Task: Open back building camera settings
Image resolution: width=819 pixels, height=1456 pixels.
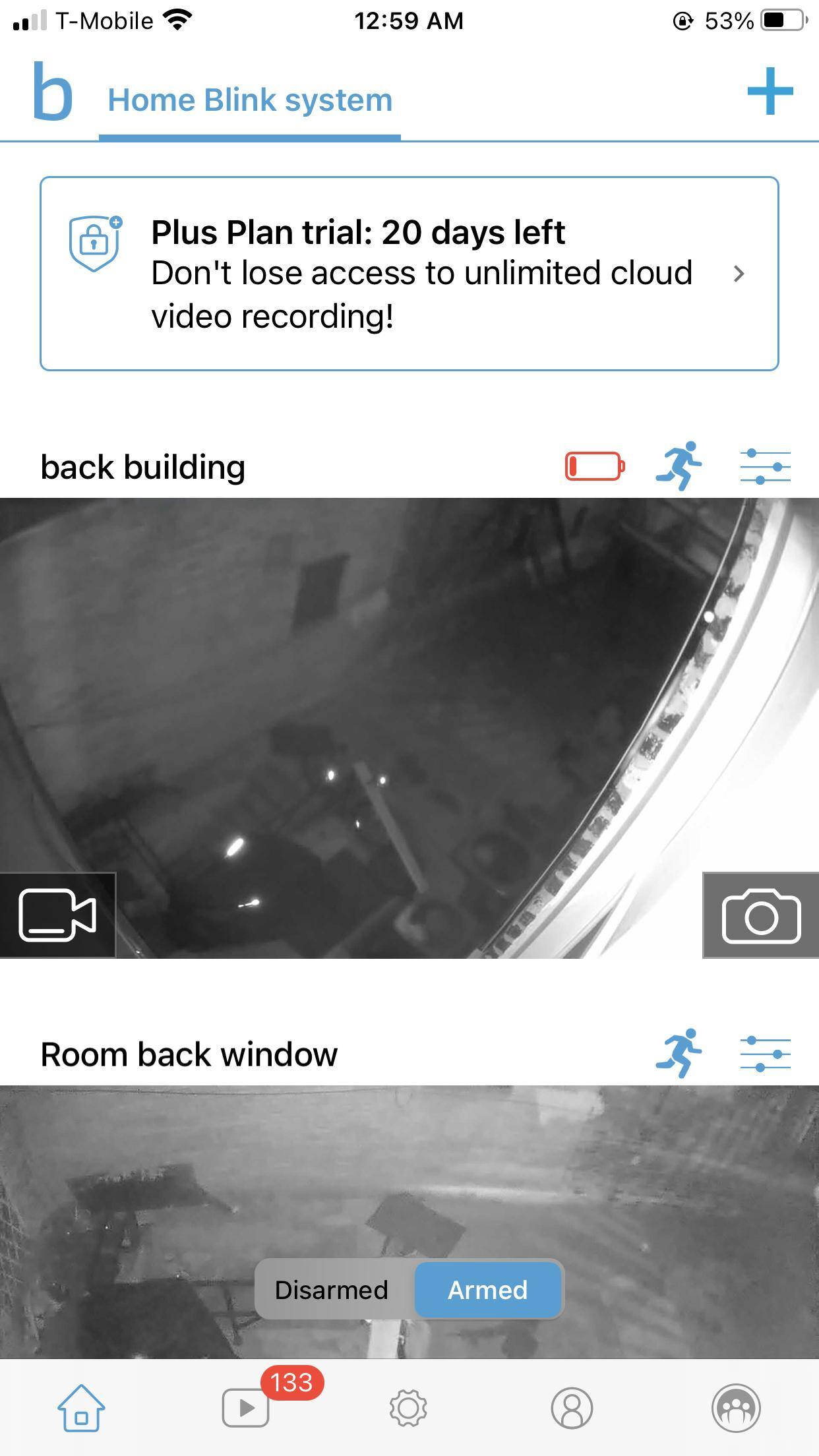Action: 765,466
